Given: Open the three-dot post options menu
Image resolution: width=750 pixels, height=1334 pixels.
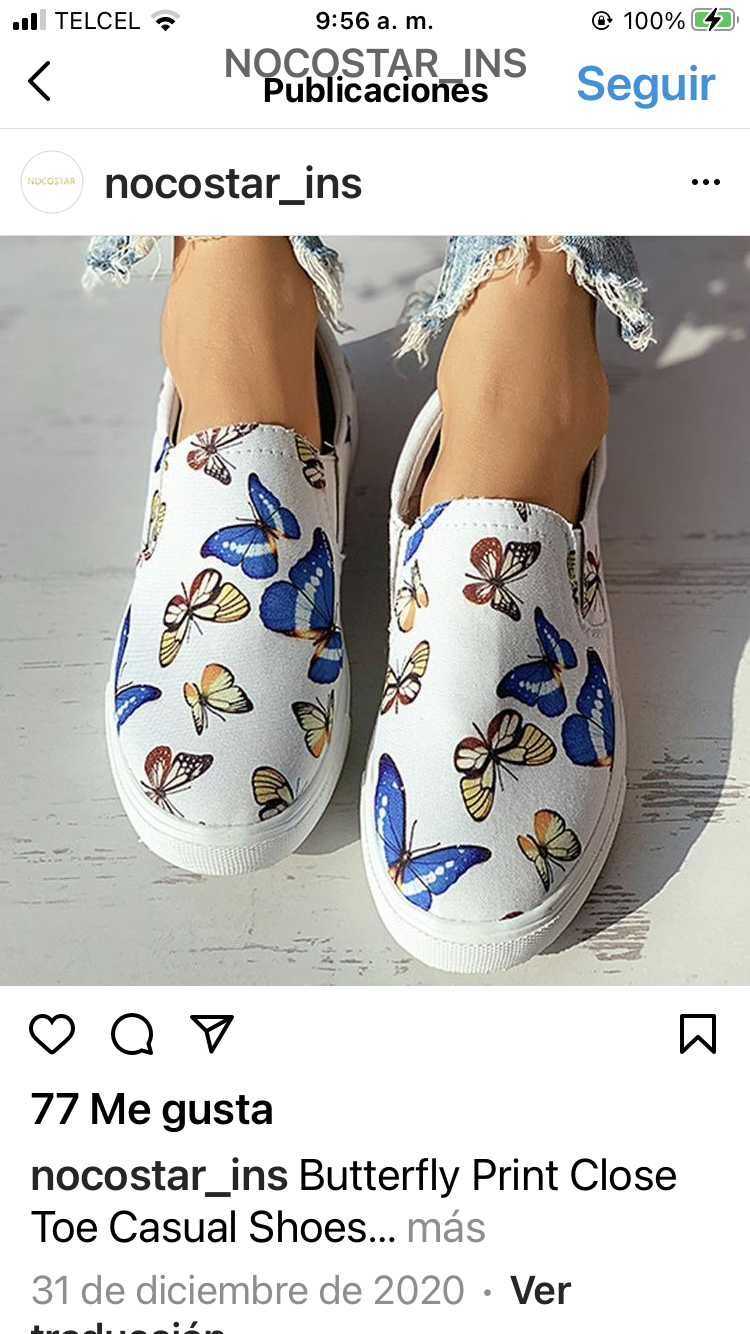Looking at the screenshot, I should (x=705, y=182).
